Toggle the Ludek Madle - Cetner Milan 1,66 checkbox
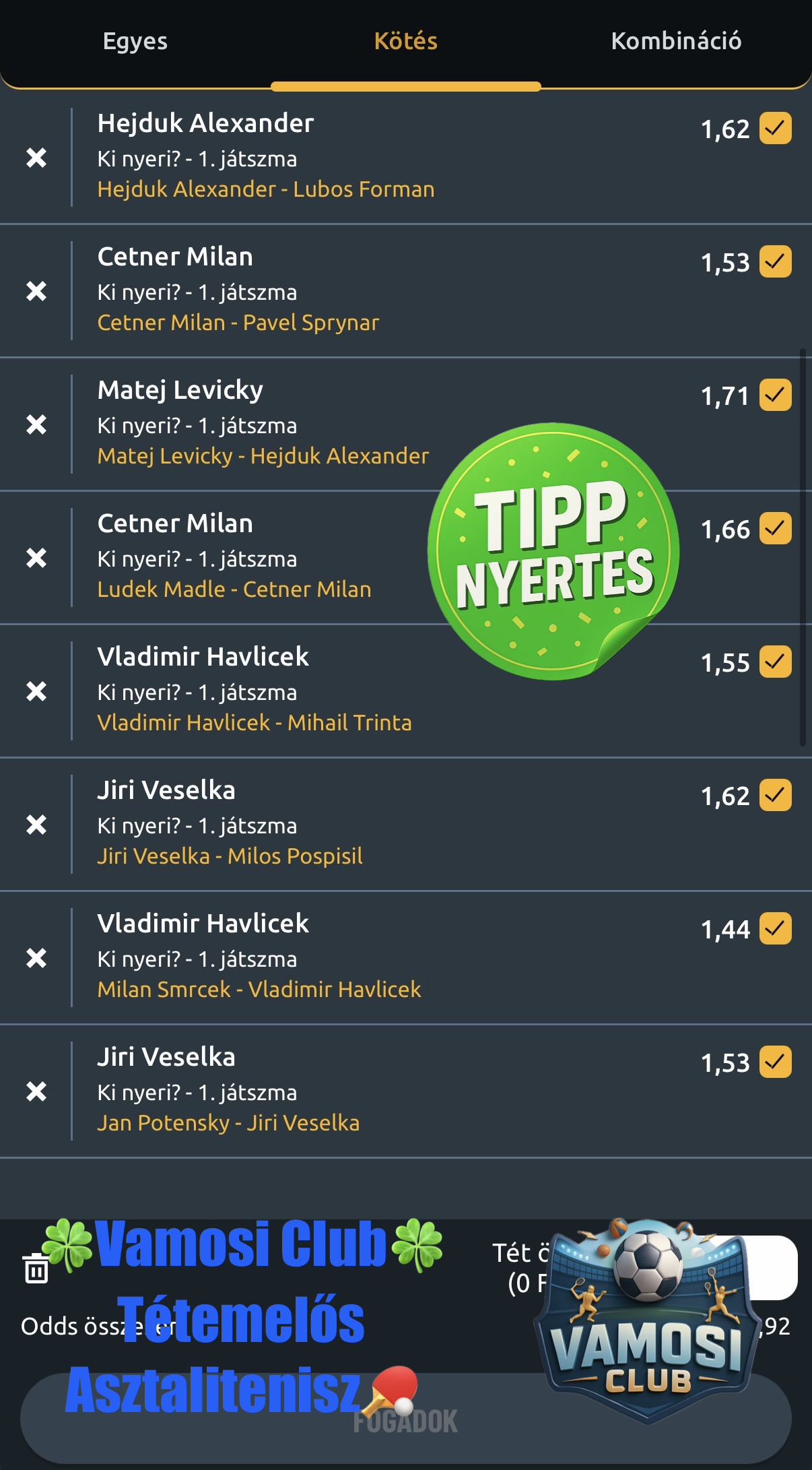The height and width of the screenshot is (1470, 812). click(775, 529)
